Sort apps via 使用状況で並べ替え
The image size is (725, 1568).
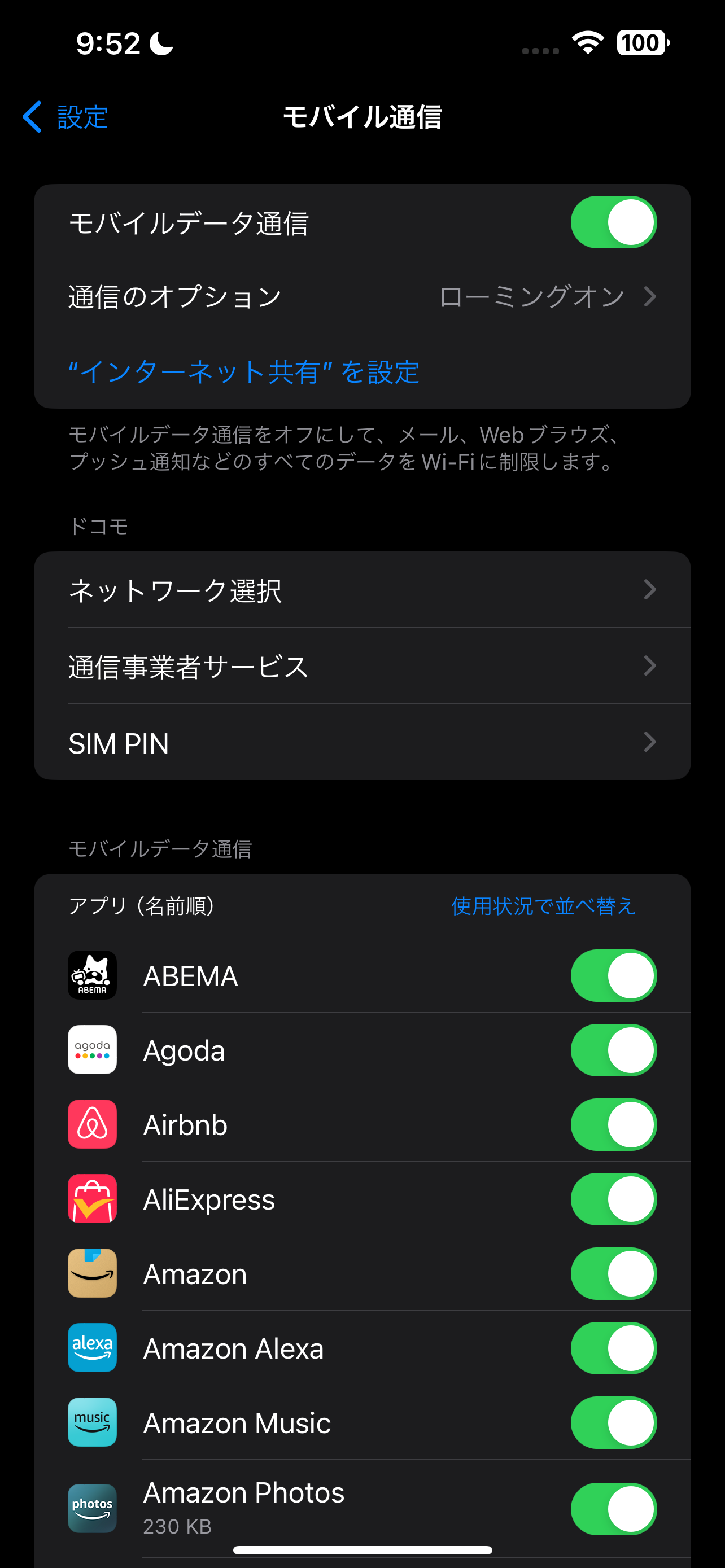[x=543, y=906]
